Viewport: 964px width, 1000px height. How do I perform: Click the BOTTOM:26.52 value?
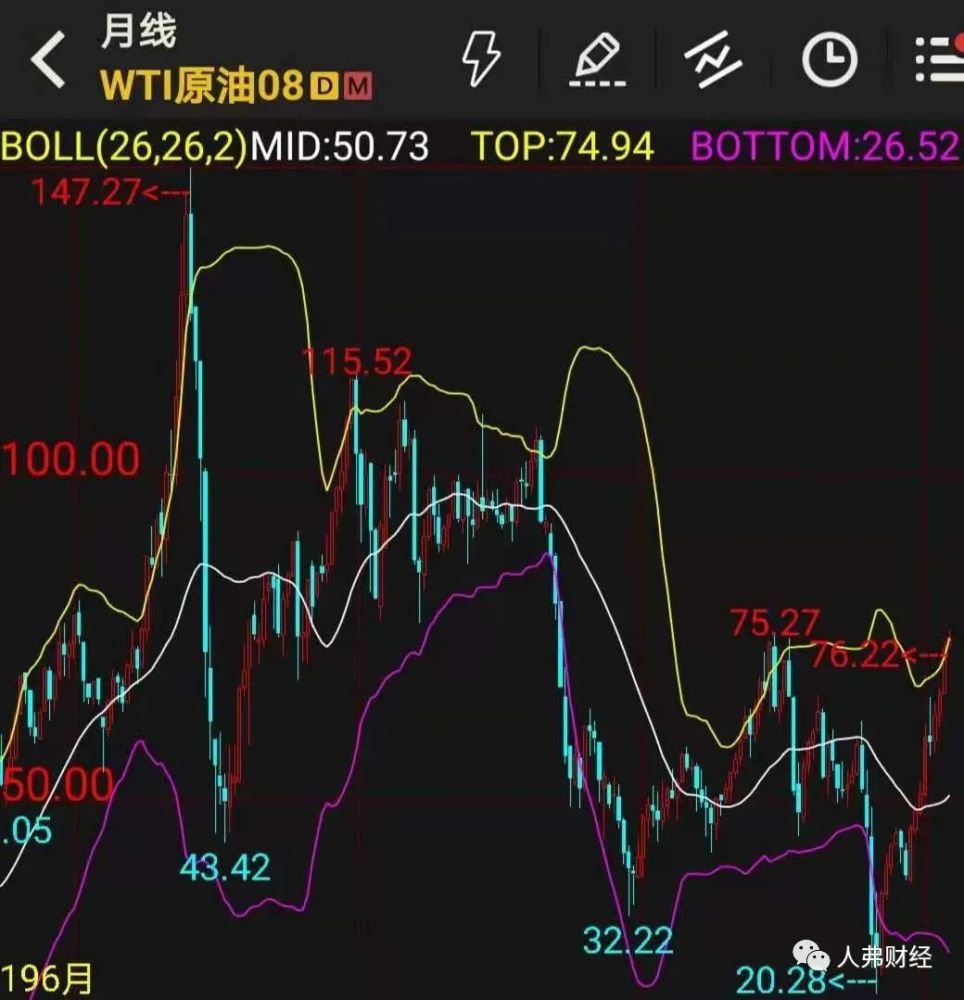[826, 146]
